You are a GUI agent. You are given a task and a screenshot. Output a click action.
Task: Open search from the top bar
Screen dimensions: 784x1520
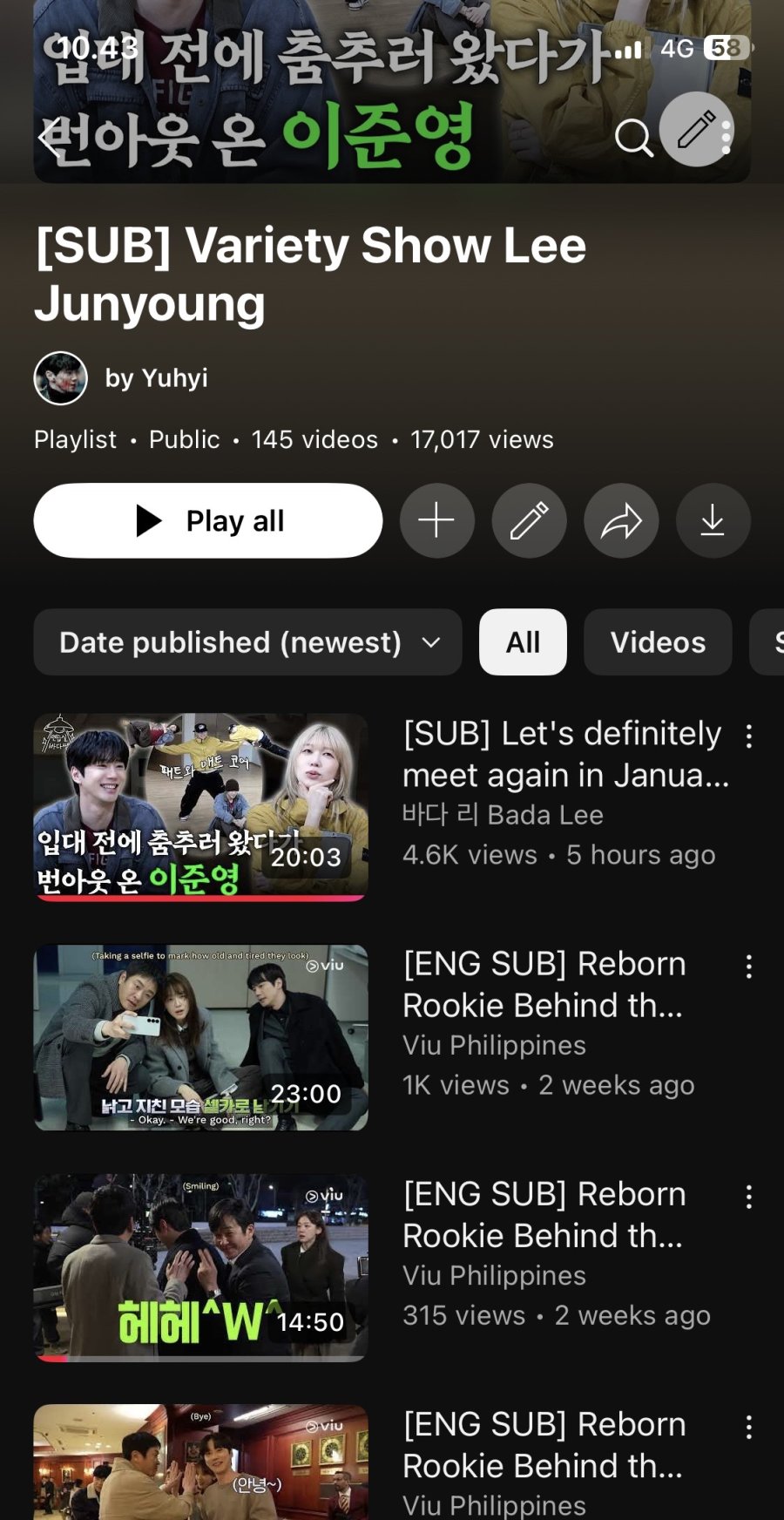point(633,138)
